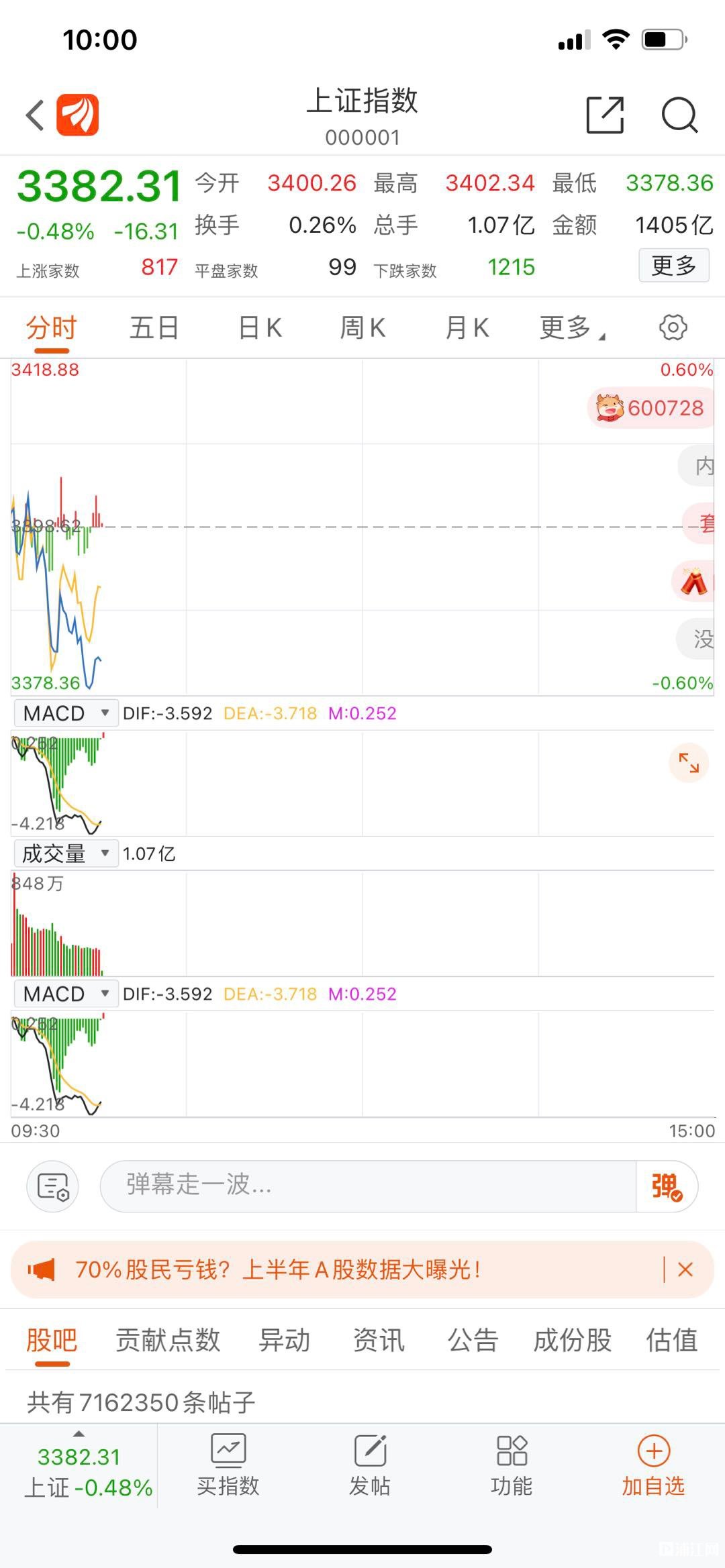Switch to the 贡献点数 tab

click(168, 1341)
